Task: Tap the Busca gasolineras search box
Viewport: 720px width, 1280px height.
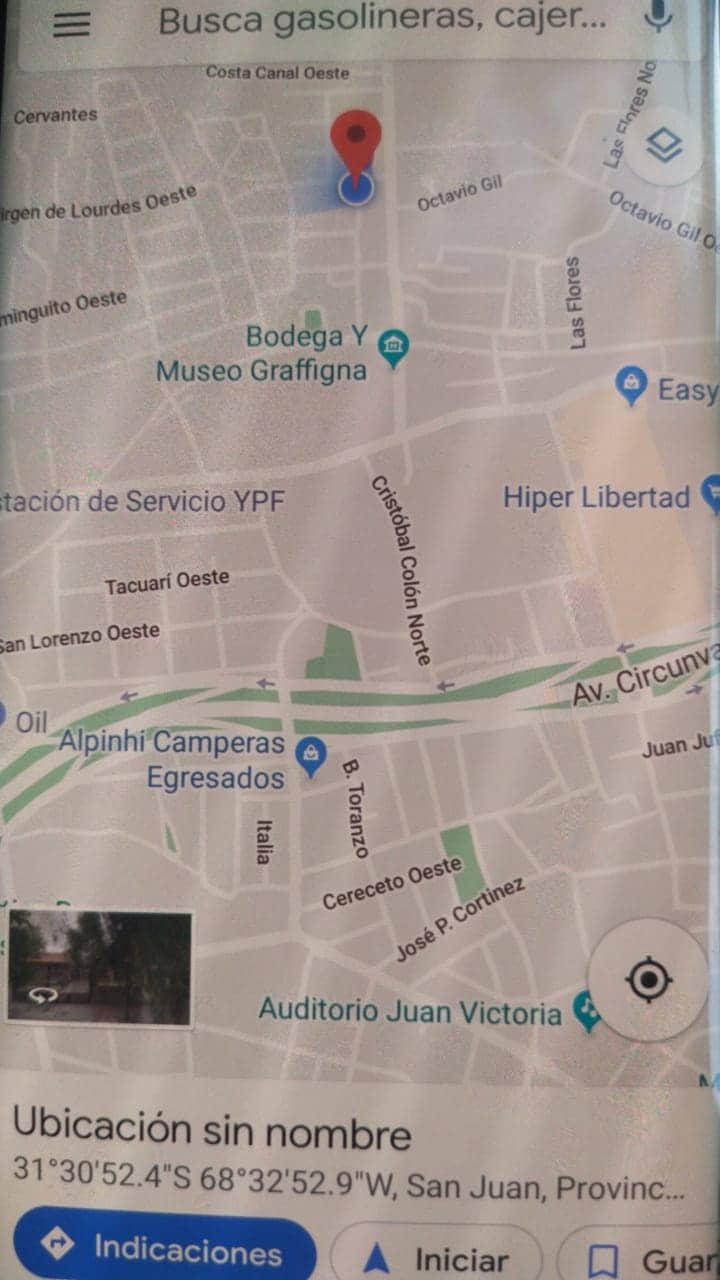Action: [x=382, y=22]
